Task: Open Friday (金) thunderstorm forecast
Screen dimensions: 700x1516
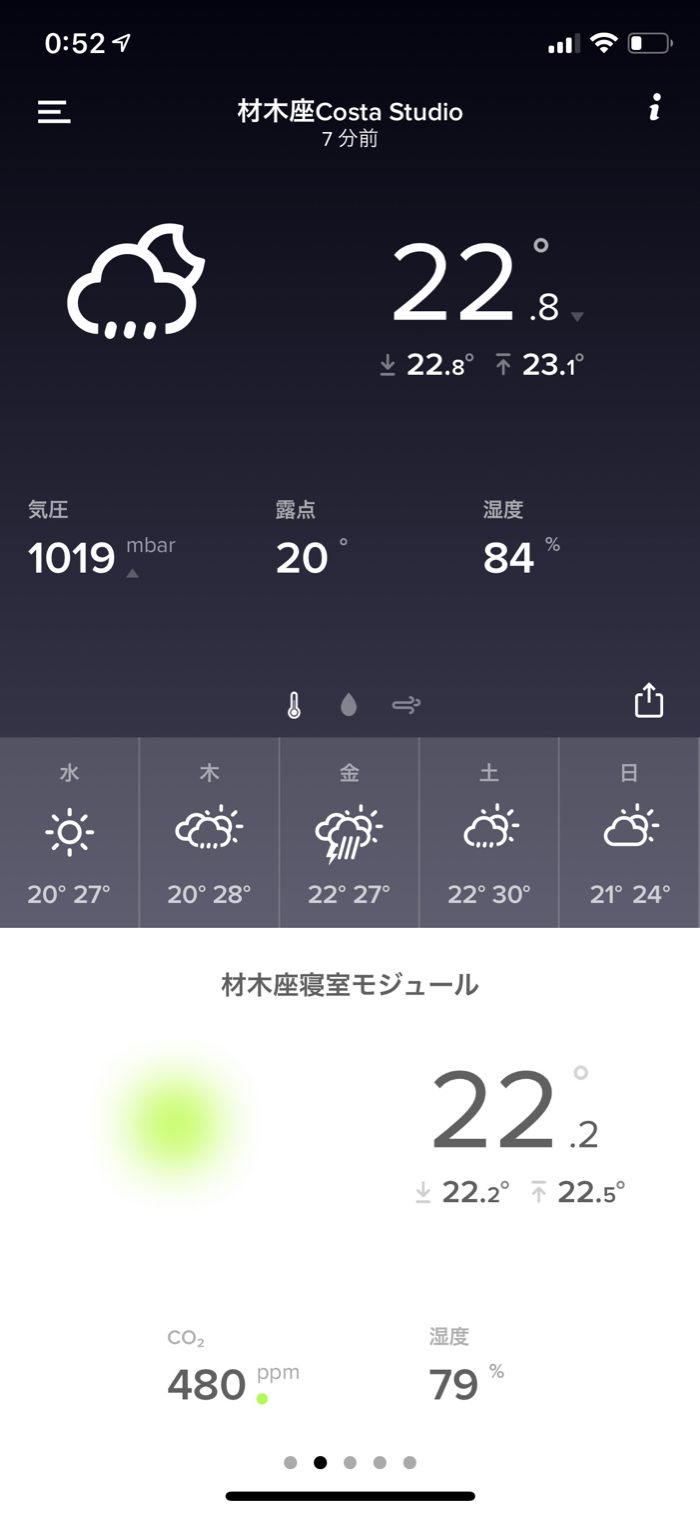Action: tap(349, 832)
